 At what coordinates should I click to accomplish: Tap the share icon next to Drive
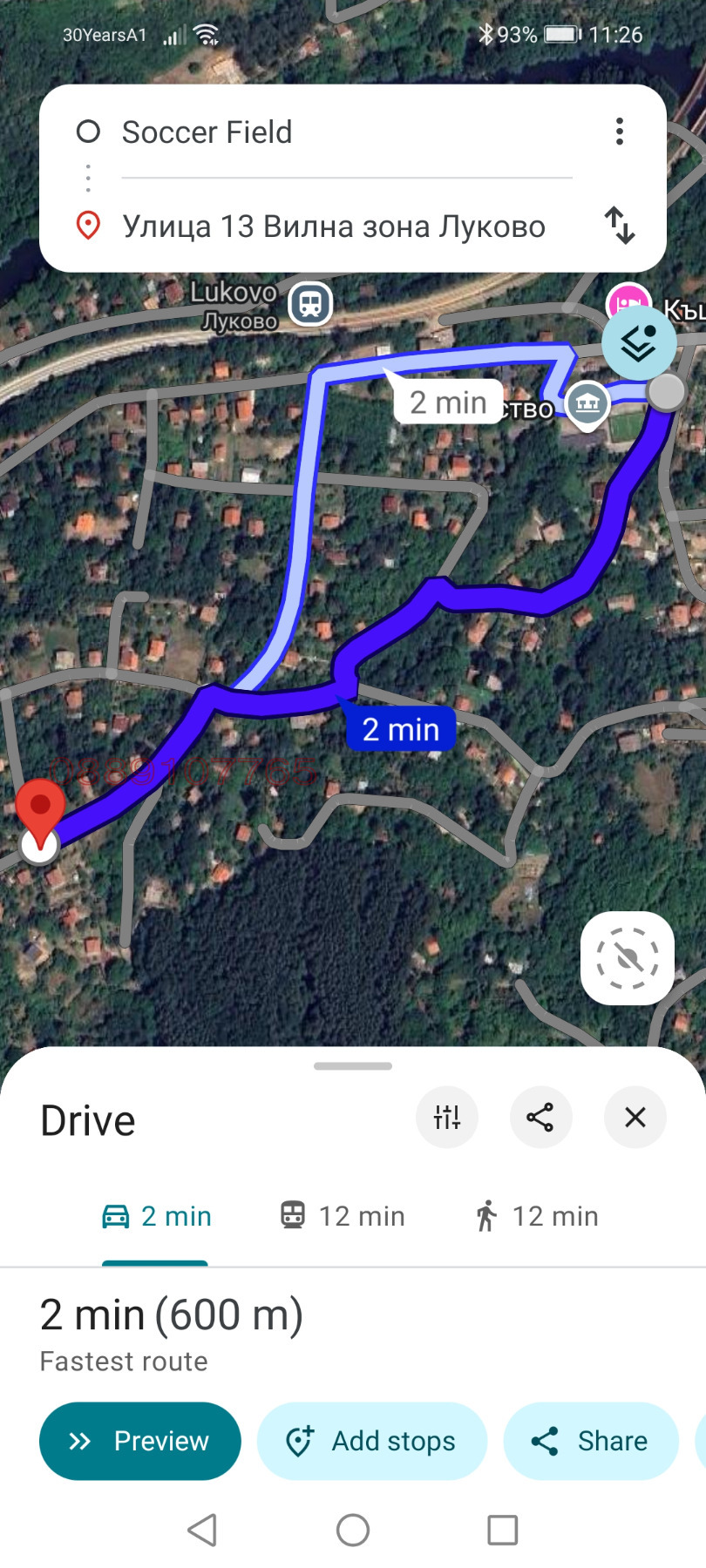coord(541,1117)
